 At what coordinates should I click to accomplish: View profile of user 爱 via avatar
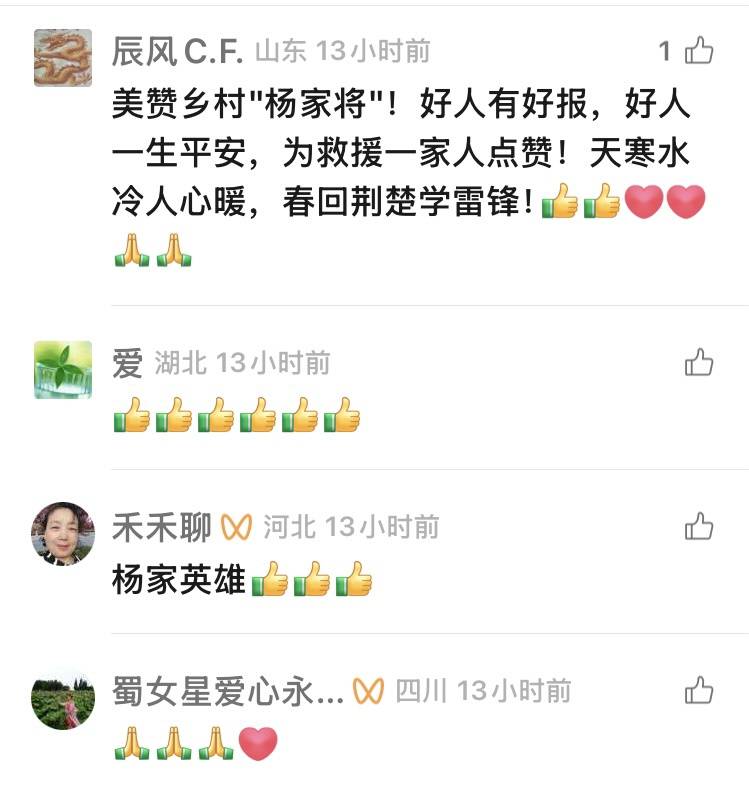pos(63,369)
